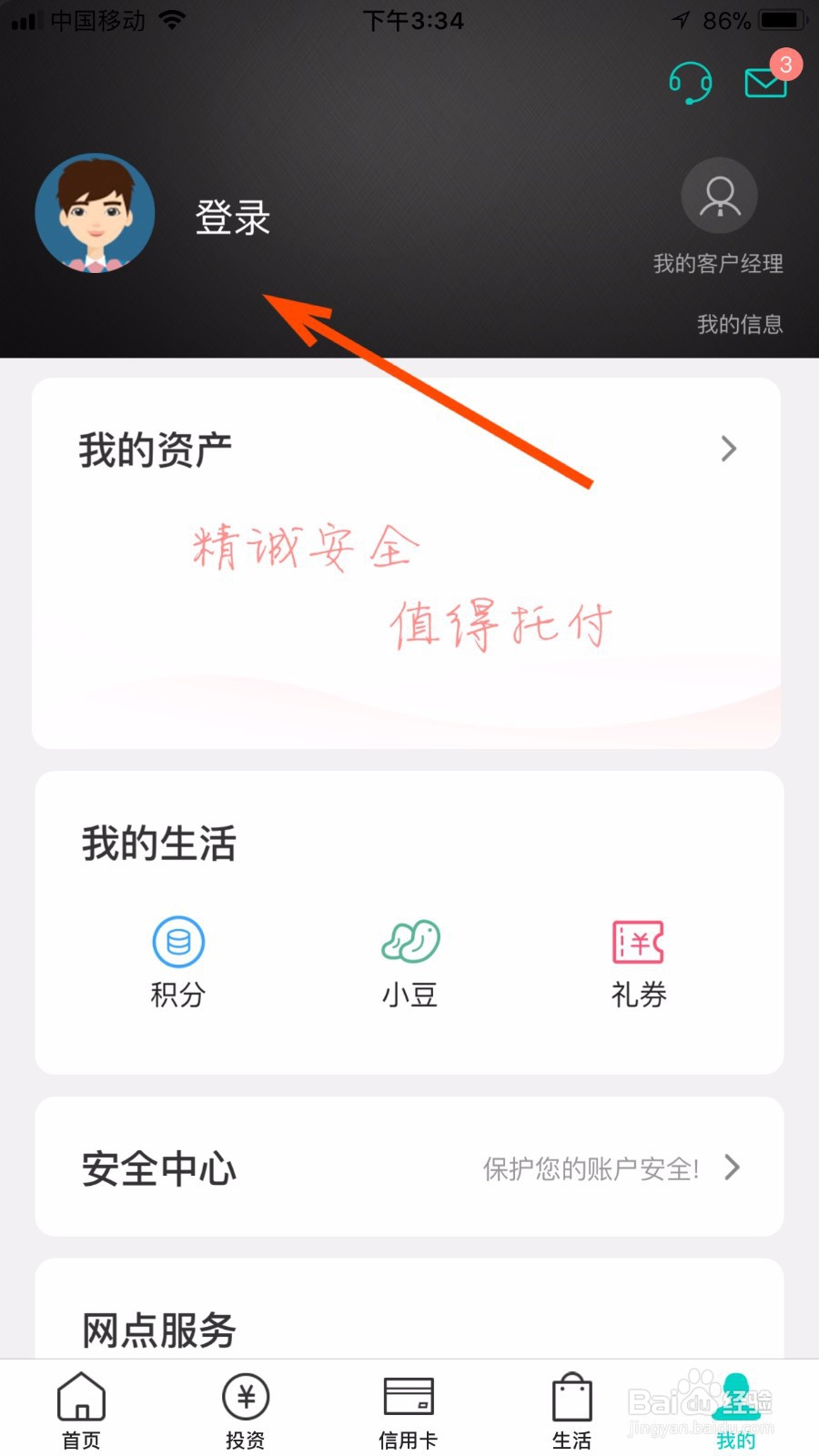Tap the 信用卡 credit card icon
The height and width of the screenshot is (1456, 819).
click(x=408, y=1394)
